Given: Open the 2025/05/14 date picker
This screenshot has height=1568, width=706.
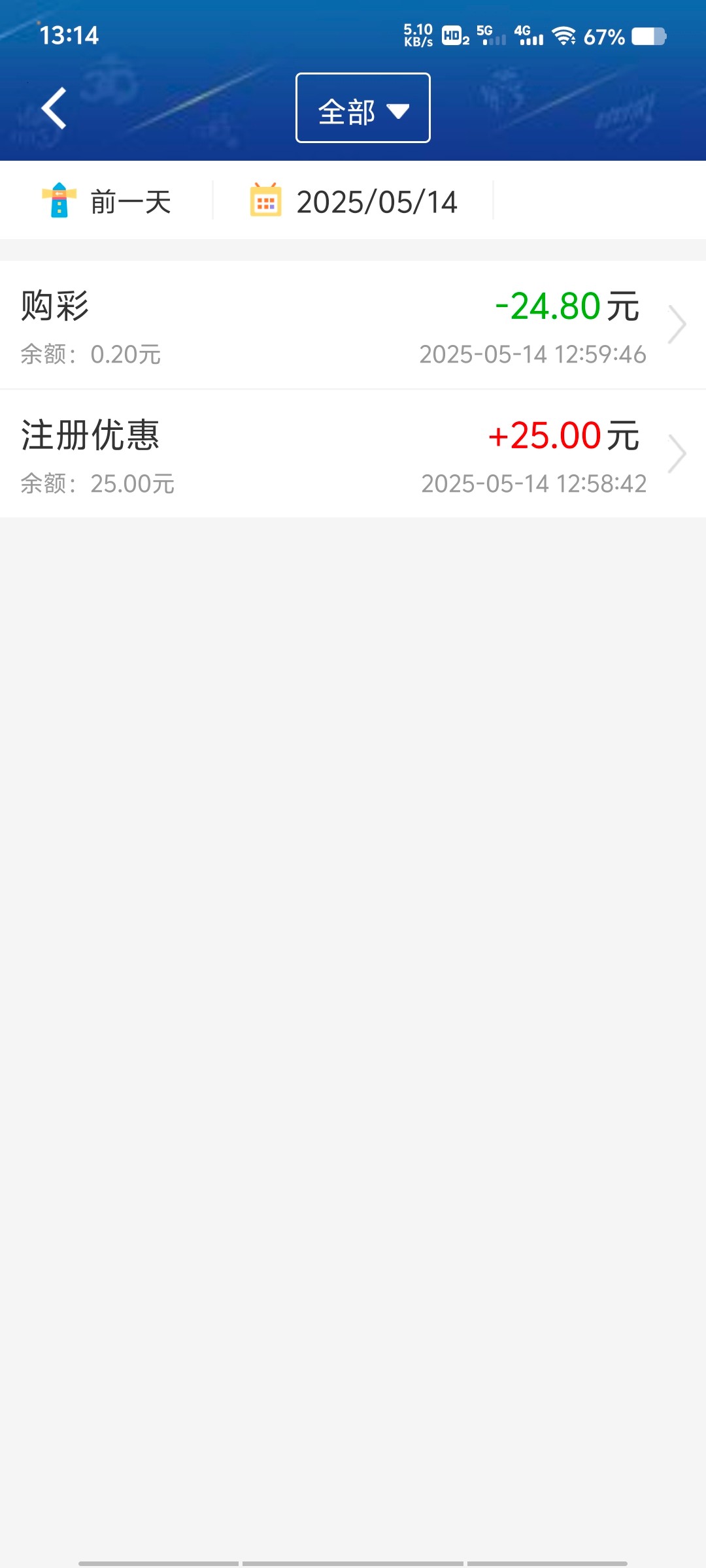Looking at the screenshot, I should click(x=355, y=201).
